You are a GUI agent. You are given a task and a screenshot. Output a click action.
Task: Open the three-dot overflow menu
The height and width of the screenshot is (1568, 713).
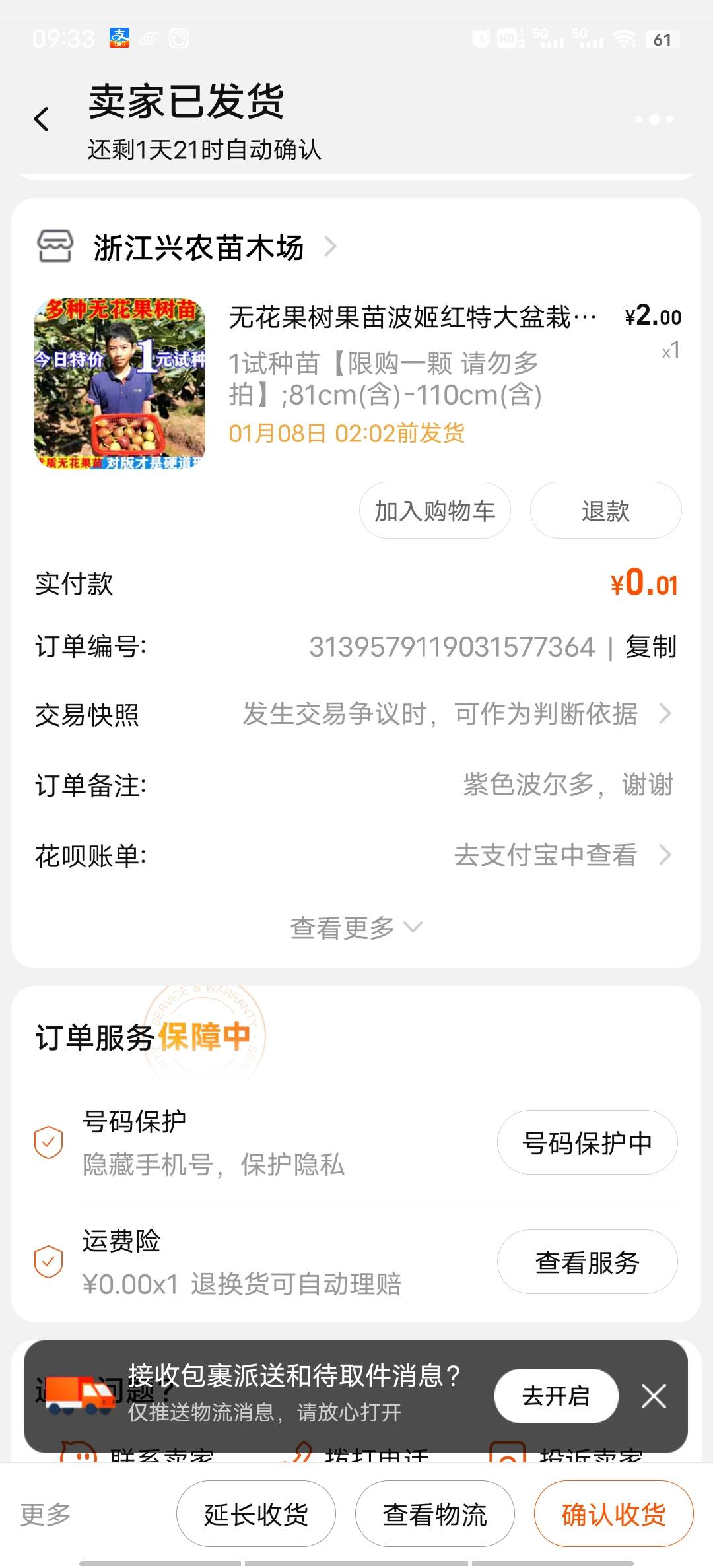click(x=654, y=119)
